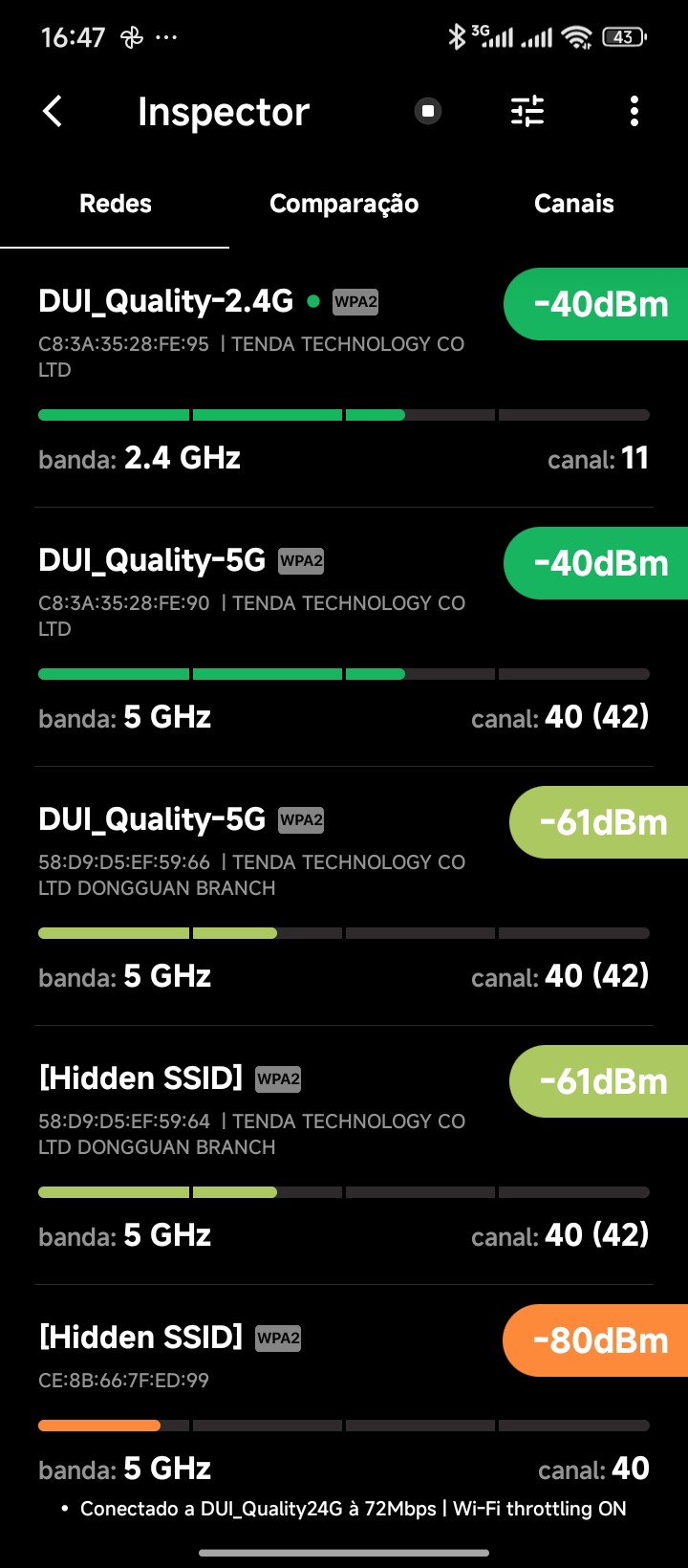
Task: Switch to the Canais tab
Action: tap(573, 204)
